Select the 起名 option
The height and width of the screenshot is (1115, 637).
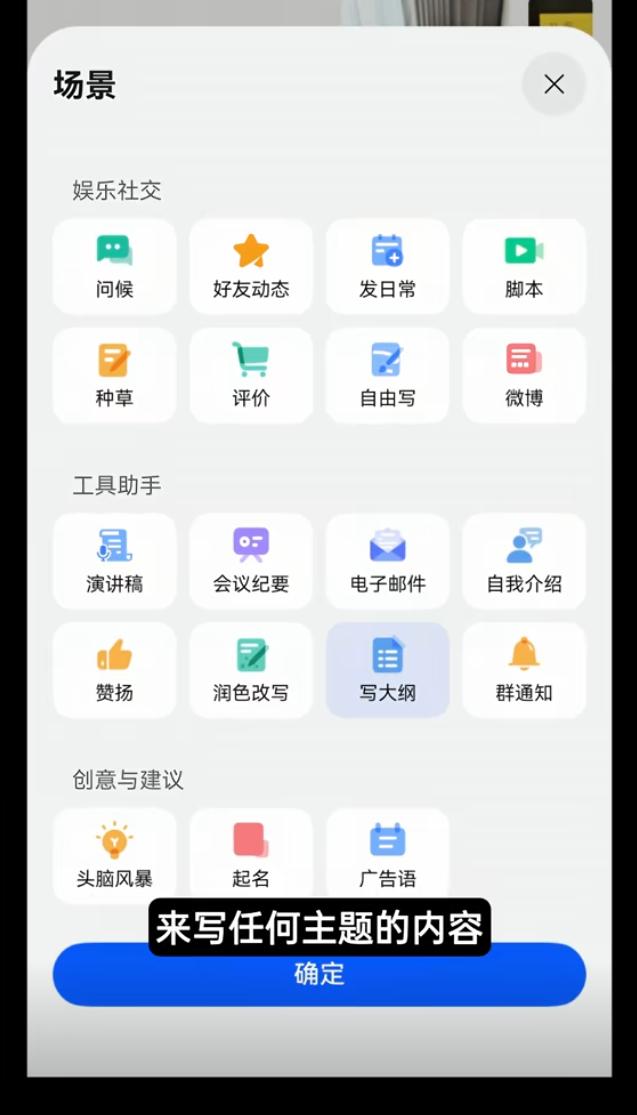coord(251,855)
